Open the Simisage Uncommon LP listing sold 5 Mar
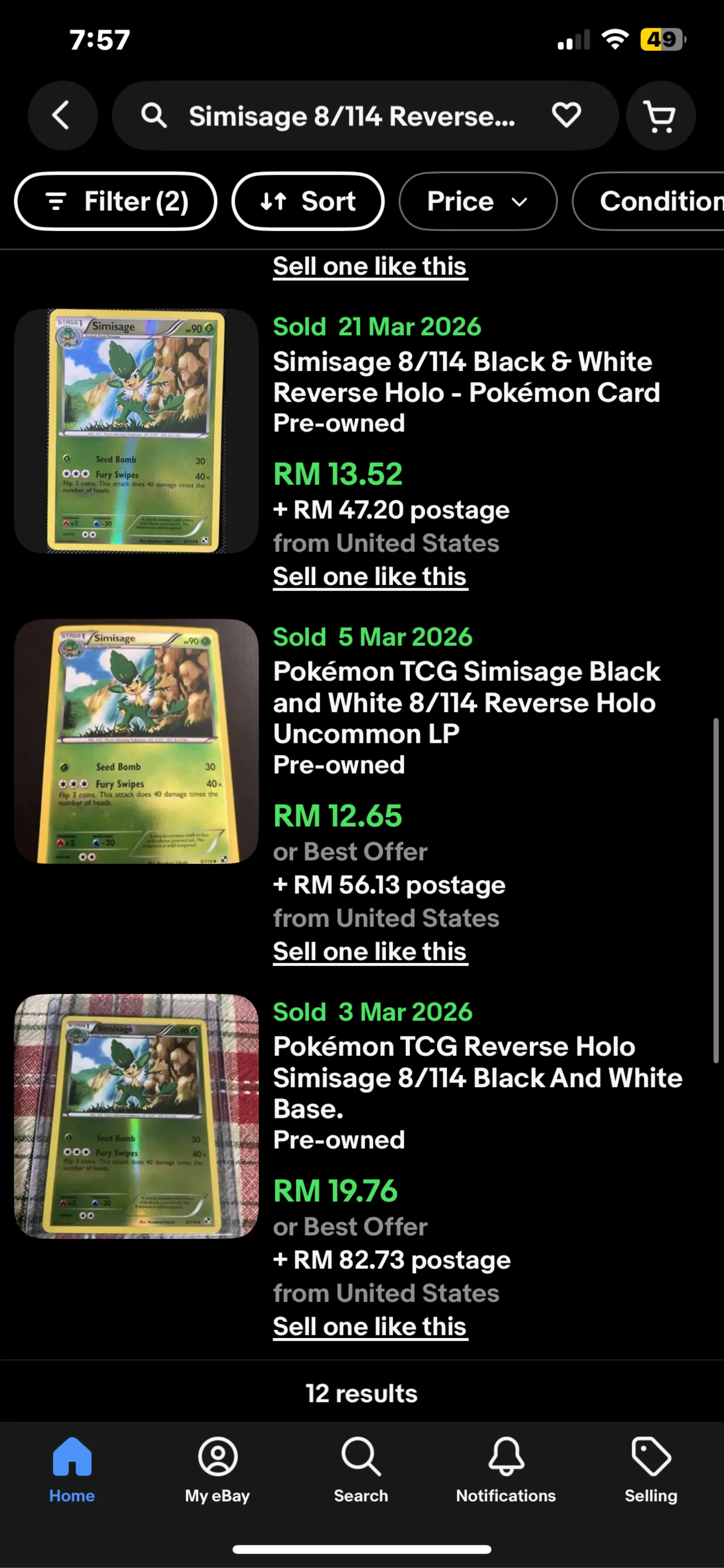This screenshot has width=724, height=1568. (x=466, y=702)
